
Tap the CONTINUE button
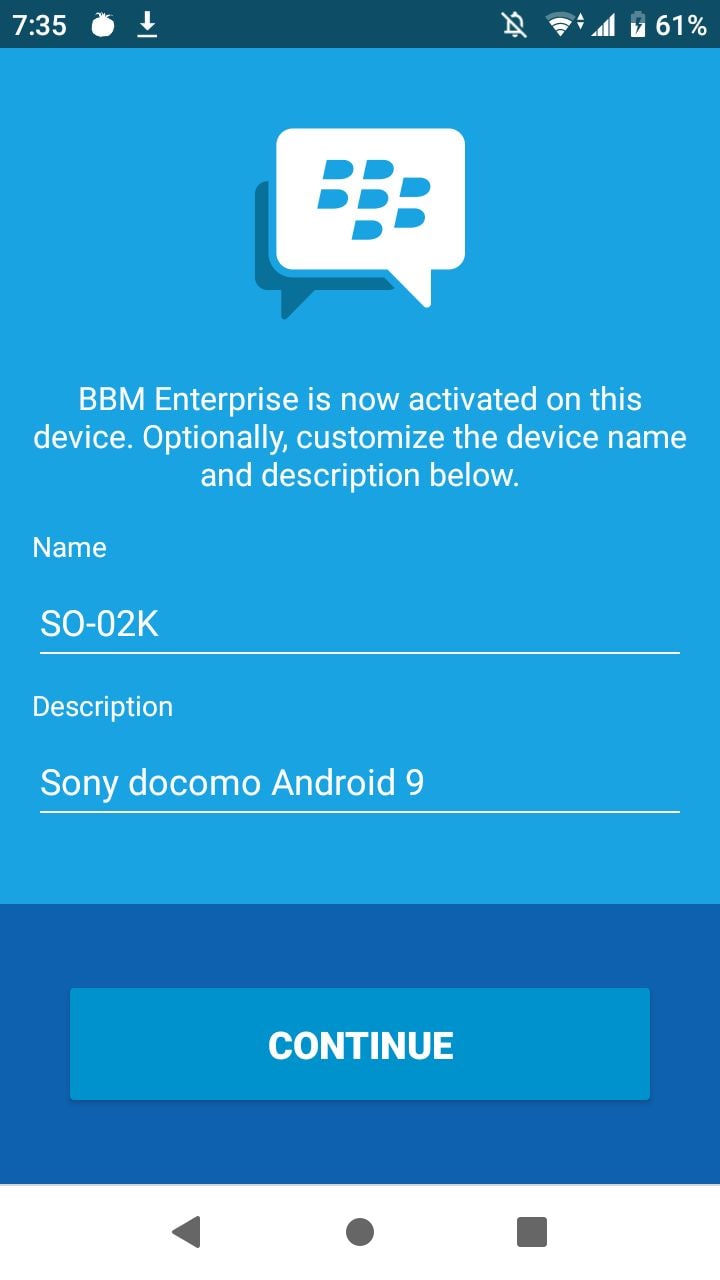point(360,1045)
